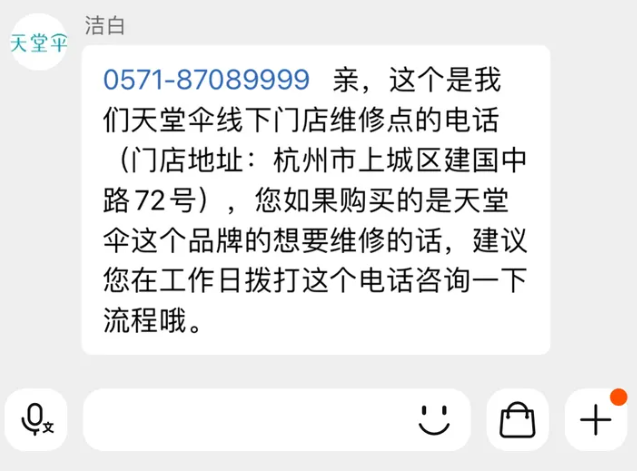
Task: Open the emoji picker
Action: click(x=435, y=419)
